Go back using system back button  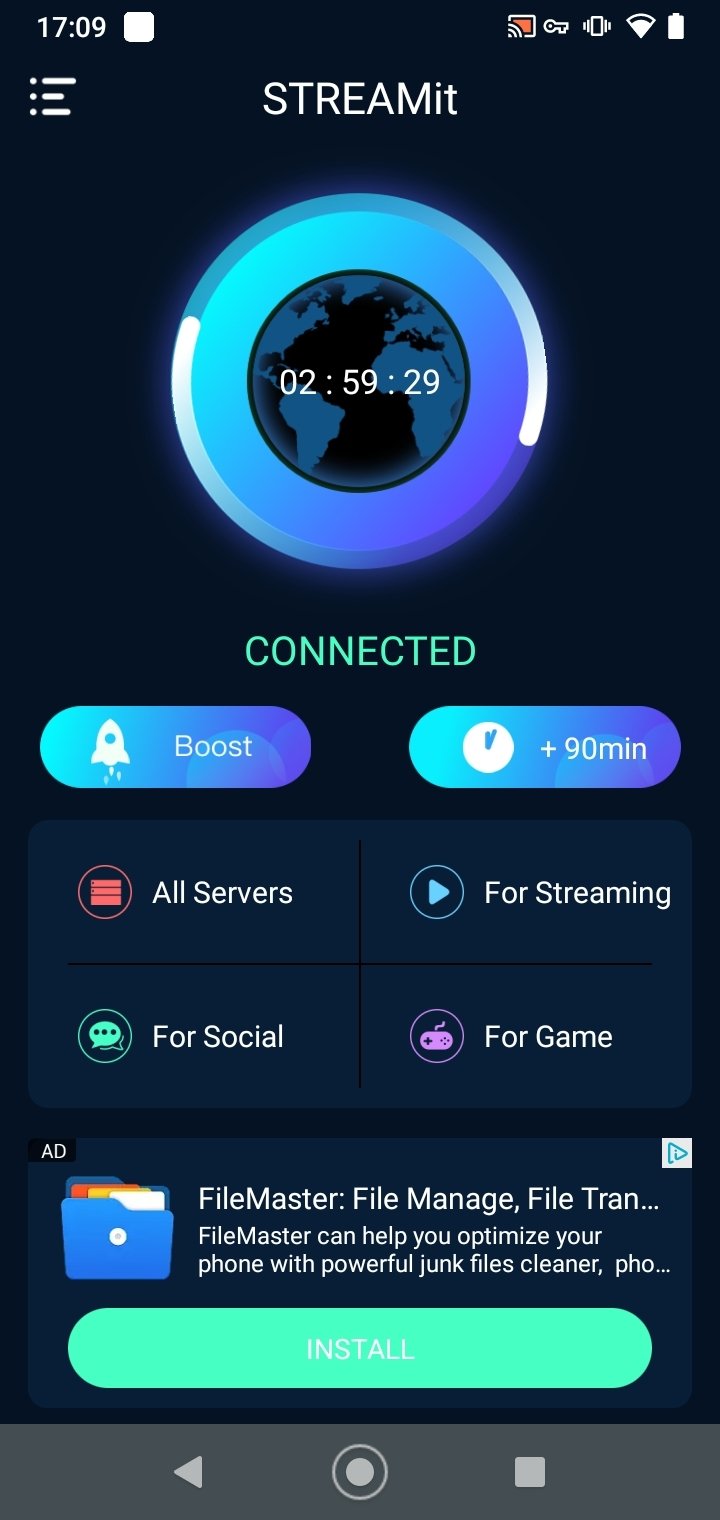pyautogui.click(x=188, y=1471)
